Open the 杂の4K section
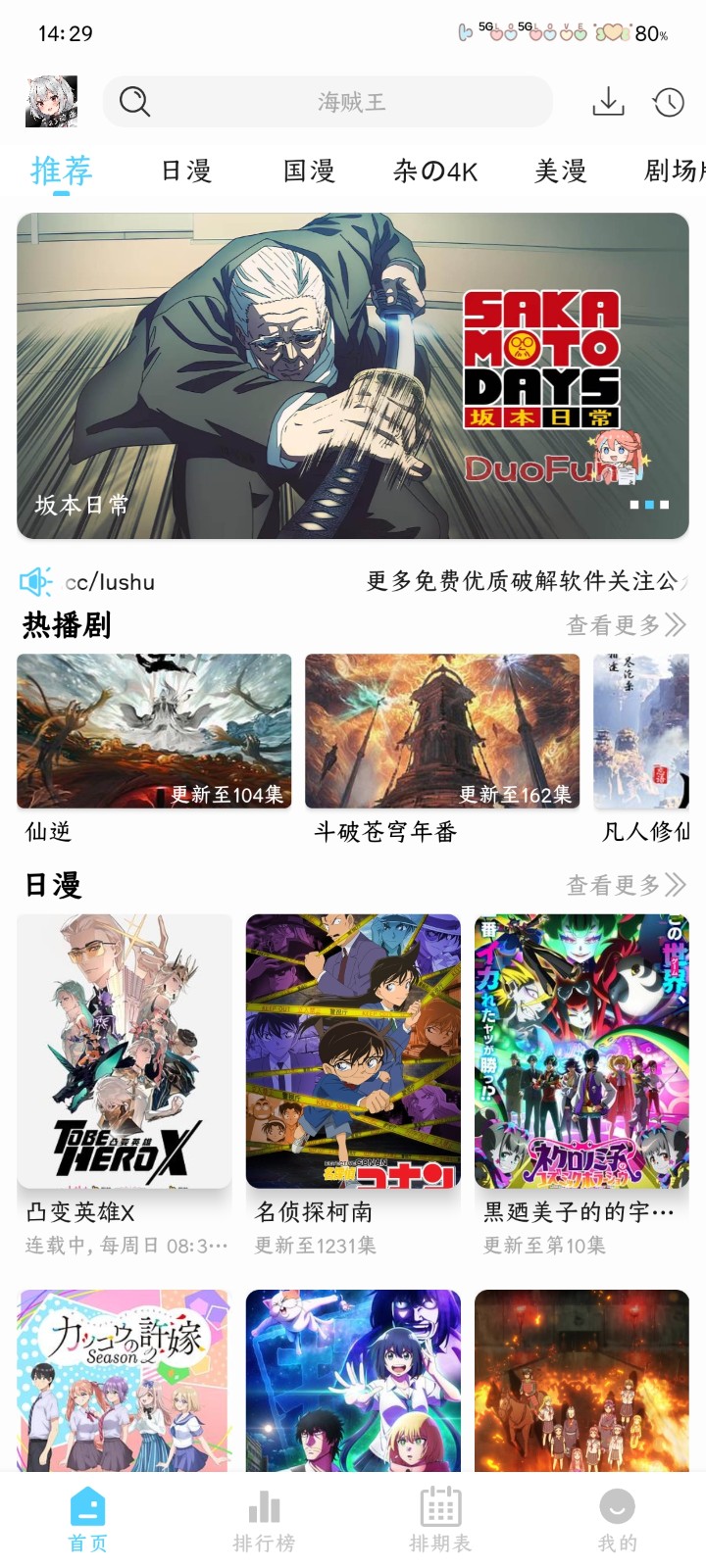The height and width of the screenshot is (1568, 706). click(431, 171)
